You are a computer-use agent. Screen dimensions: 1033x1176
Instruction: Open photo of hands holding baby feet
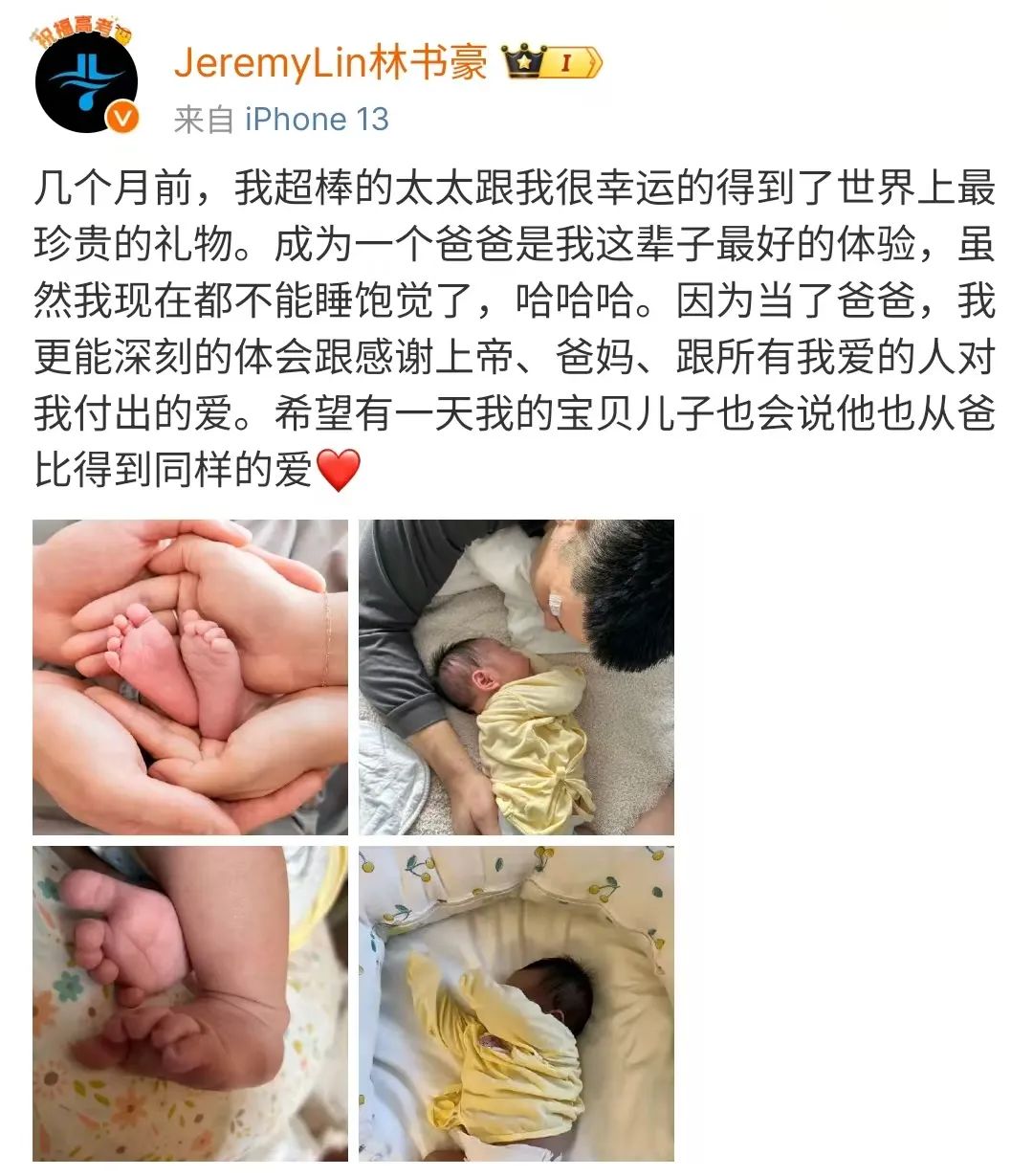(x=190, y=677)
